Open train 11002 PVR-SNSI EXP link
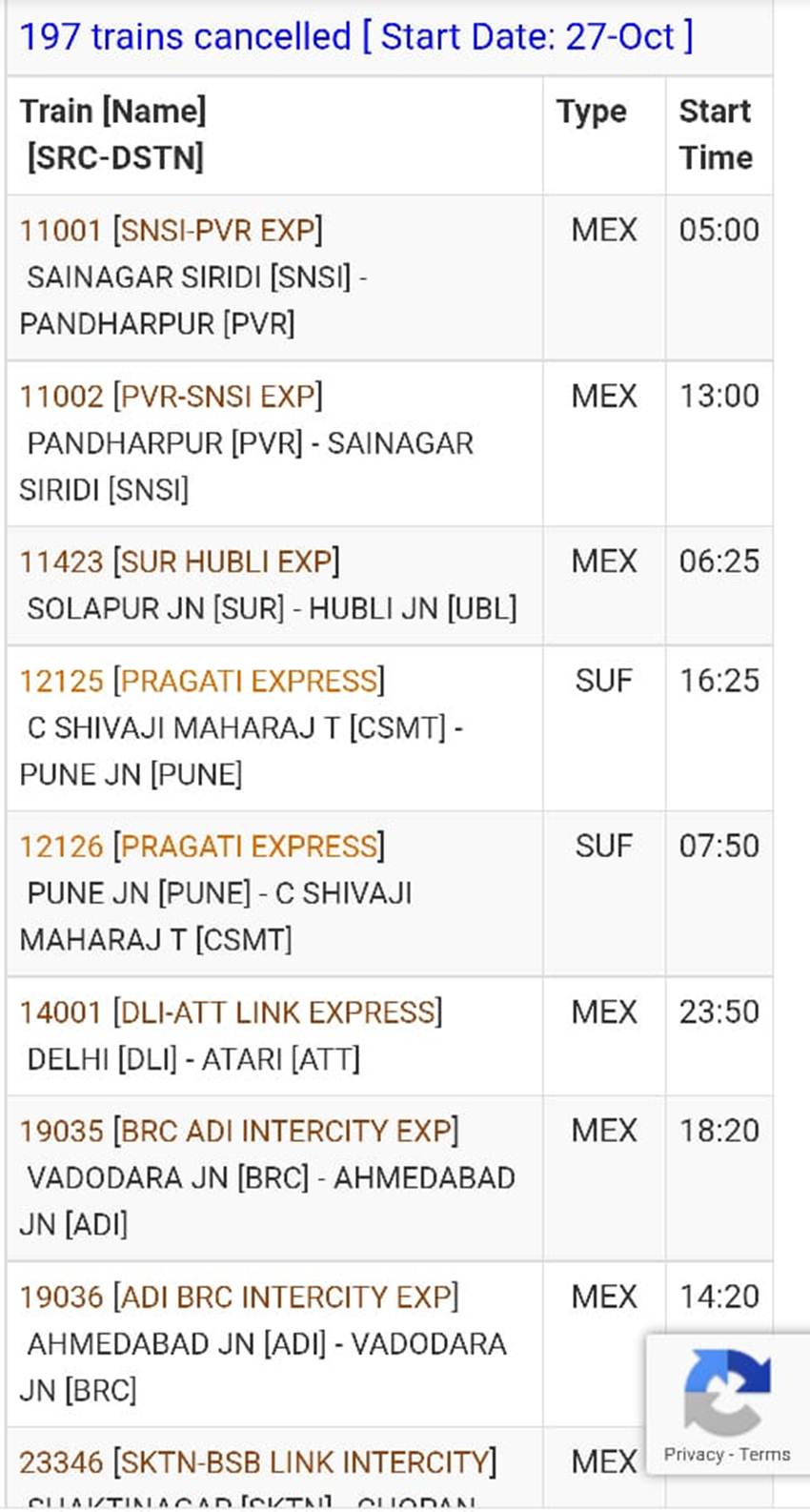This screenshot has width=810, height=1512. point(172,396)
